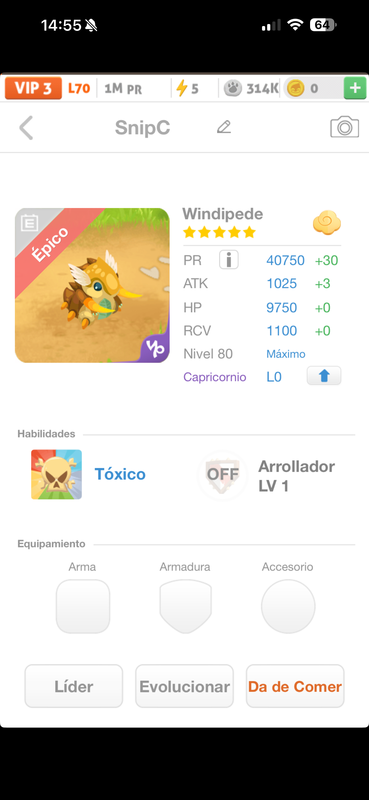Screen dimensions: 369x800
Task: Select the empty Arma slot
Action: click(x=83, y=606)
